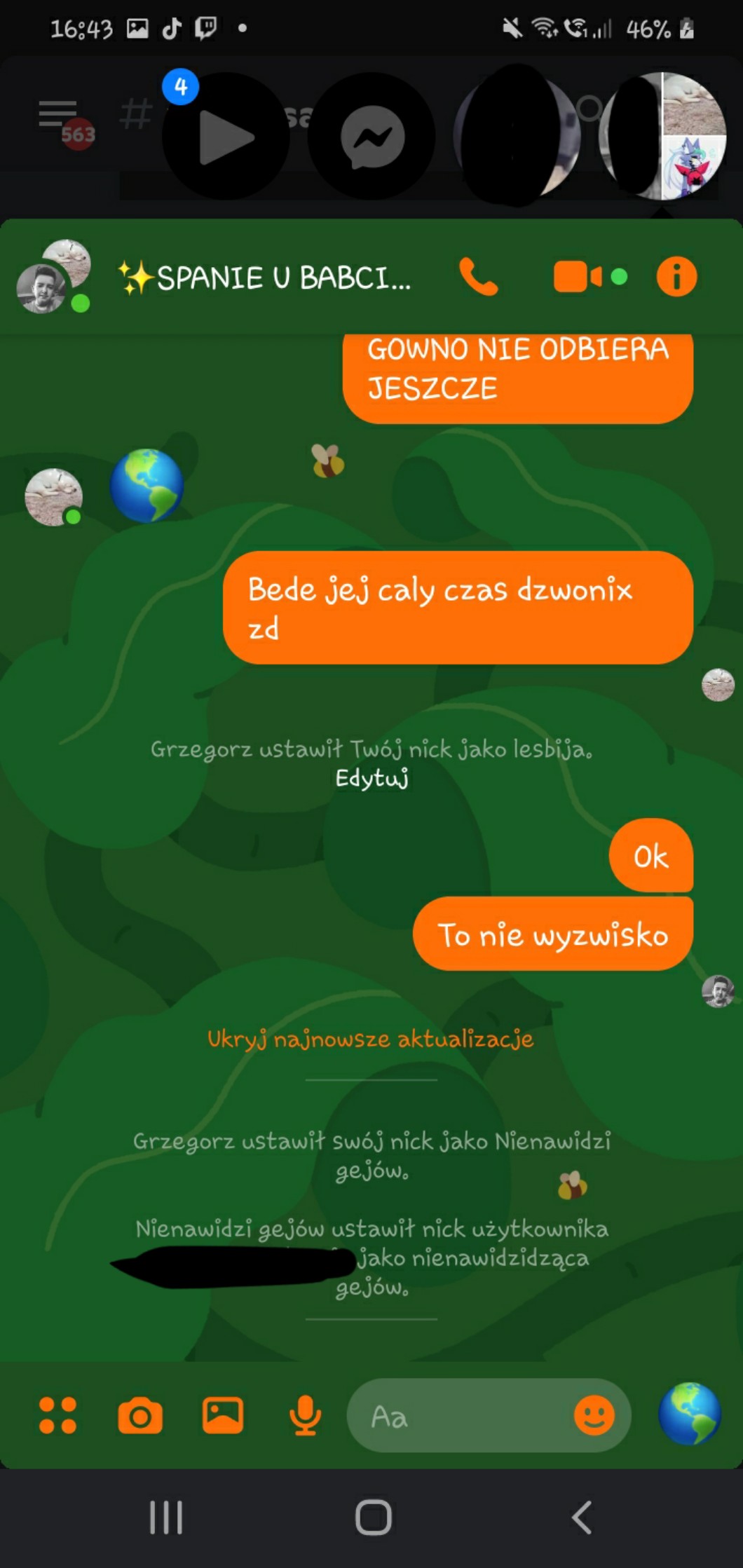Start a voice call in this chat
Screen dimensions: 743x1568
click(x=479, y=277)
